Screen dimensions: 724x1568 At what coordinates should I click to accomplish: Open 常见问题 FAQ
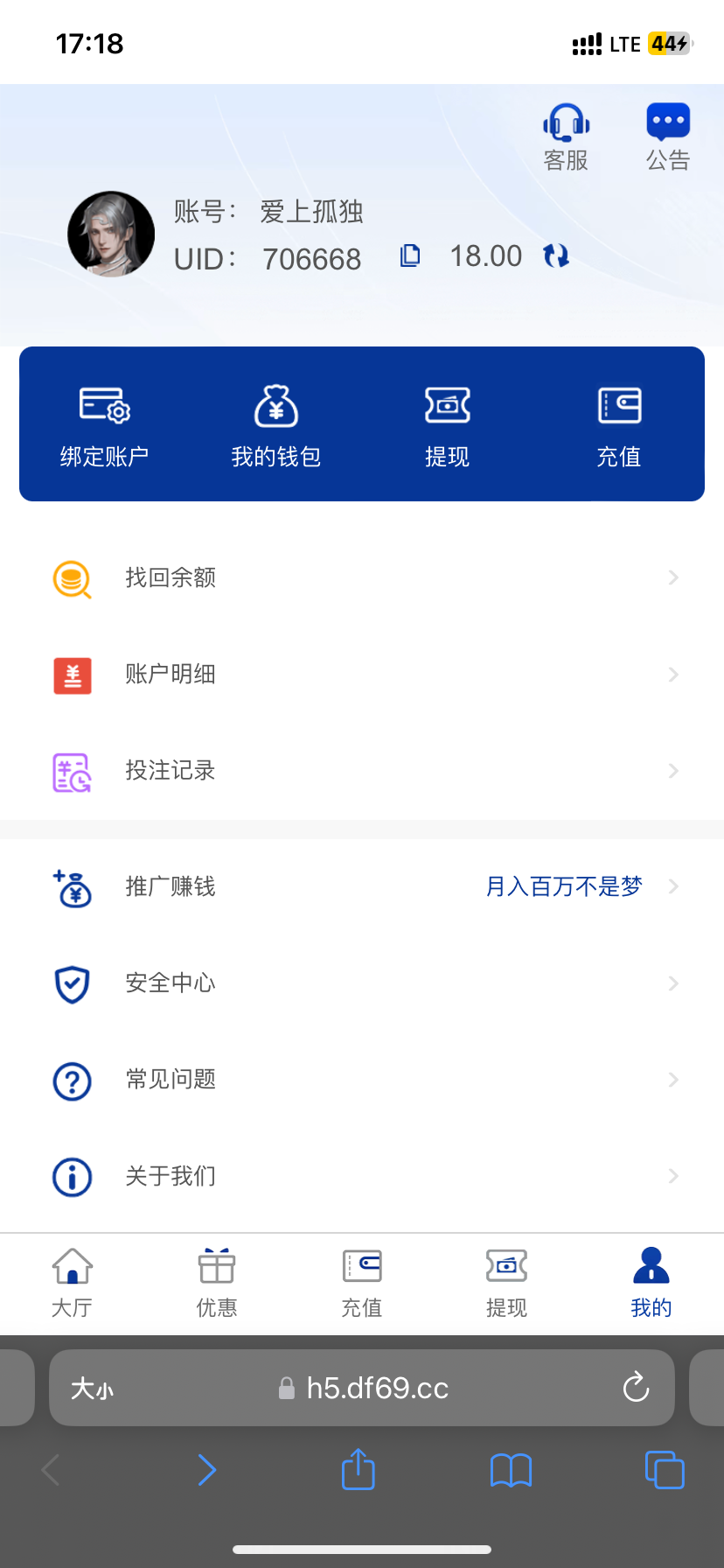tap(362, 1080)
